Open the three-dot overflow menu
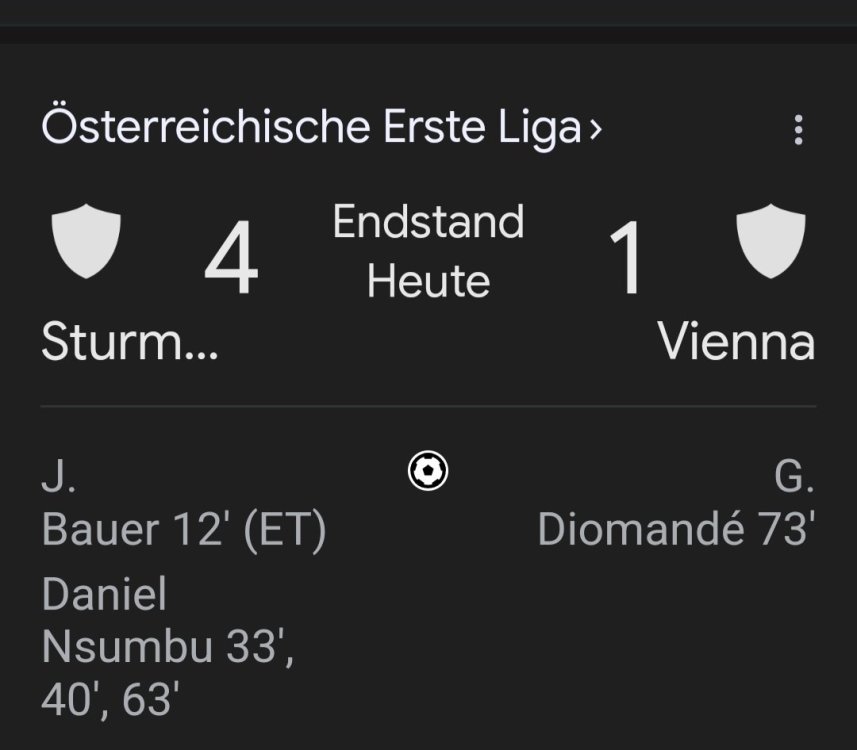The height and width of the screenshot is (750, 857). [x=797, y=130]
